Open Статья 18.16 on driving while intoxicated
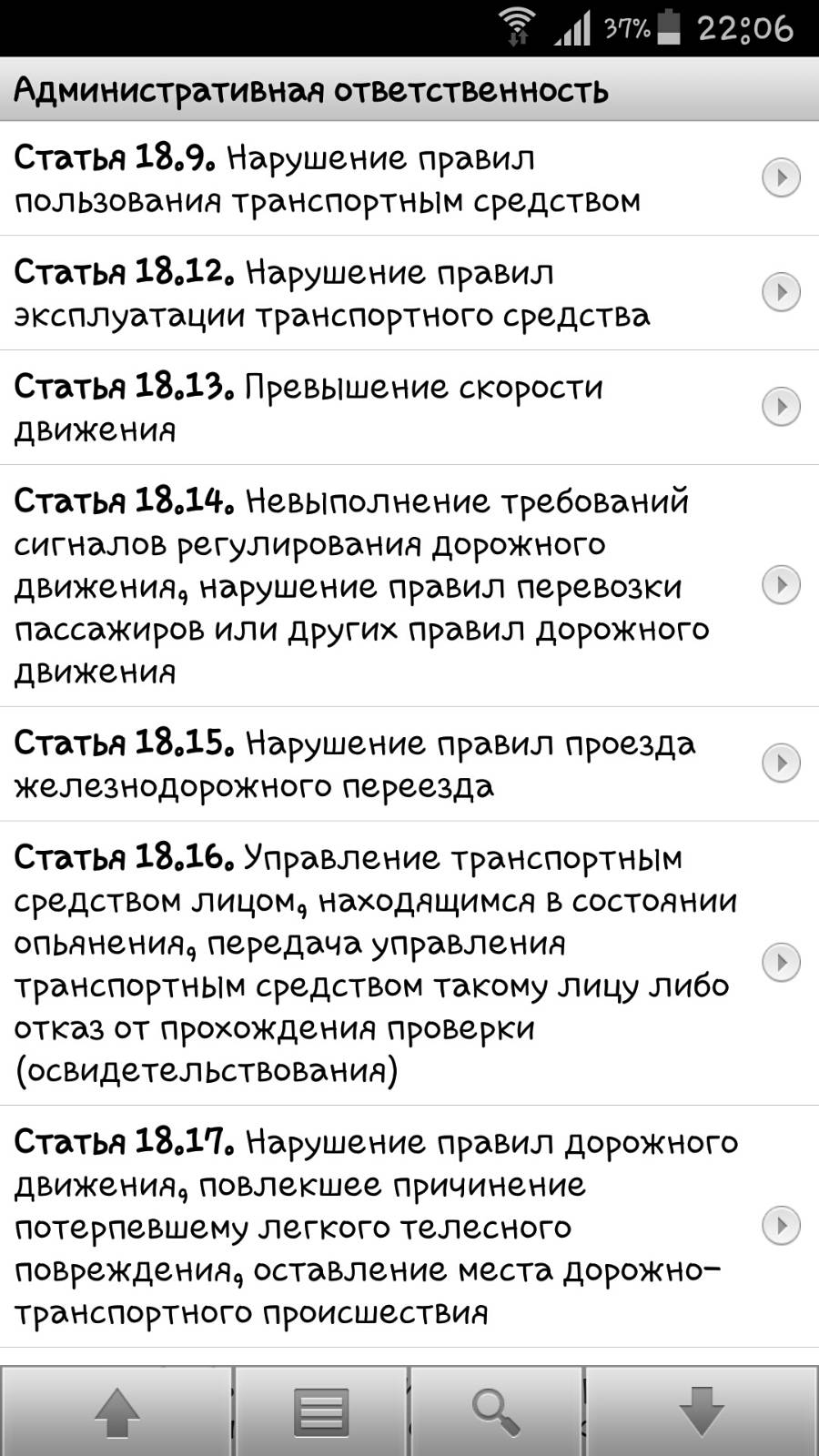 pyautogui.click(x=409, y=964)
